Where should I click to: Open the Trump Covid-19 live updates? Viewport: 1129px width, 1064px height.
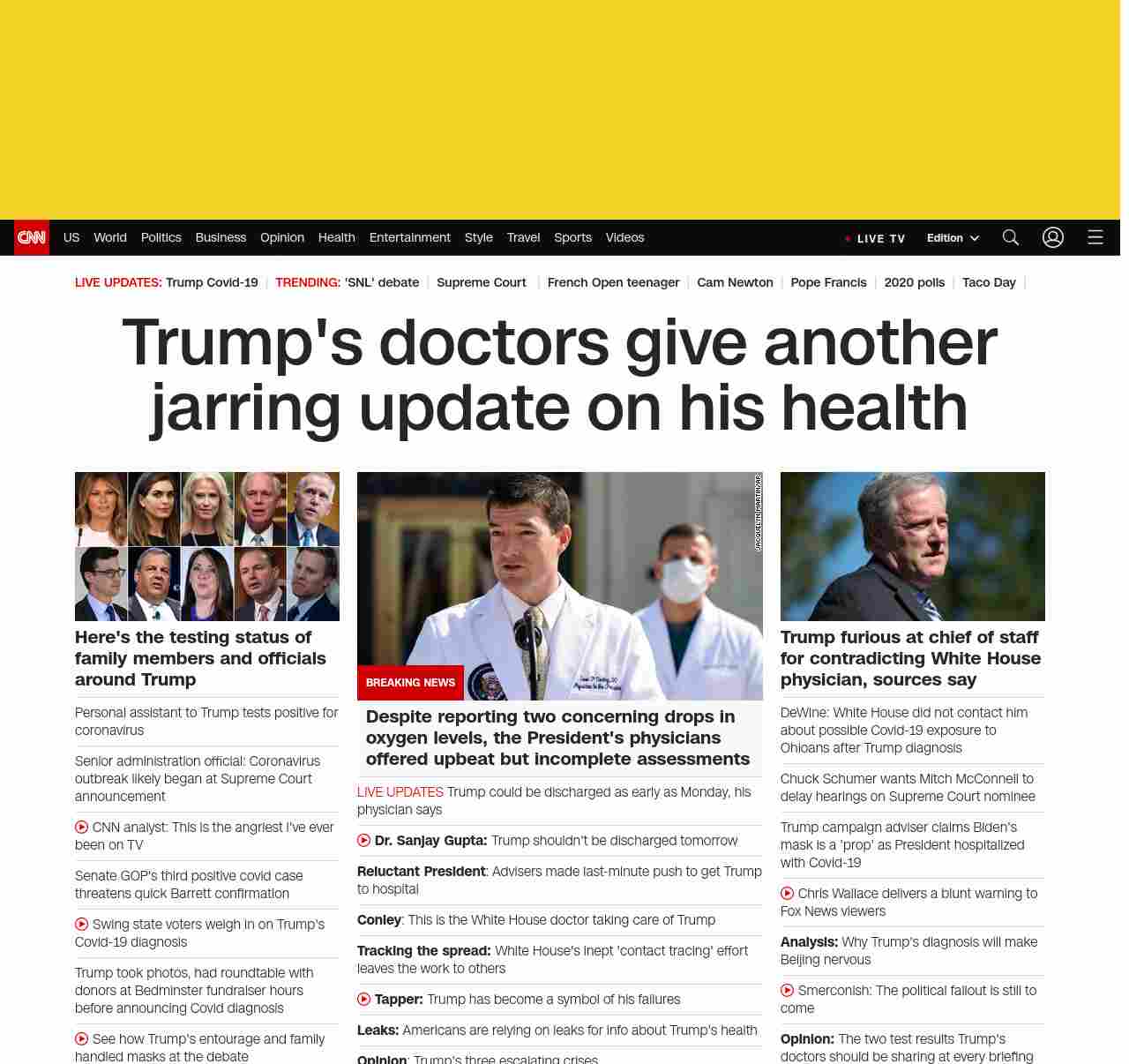pos(212,282)
